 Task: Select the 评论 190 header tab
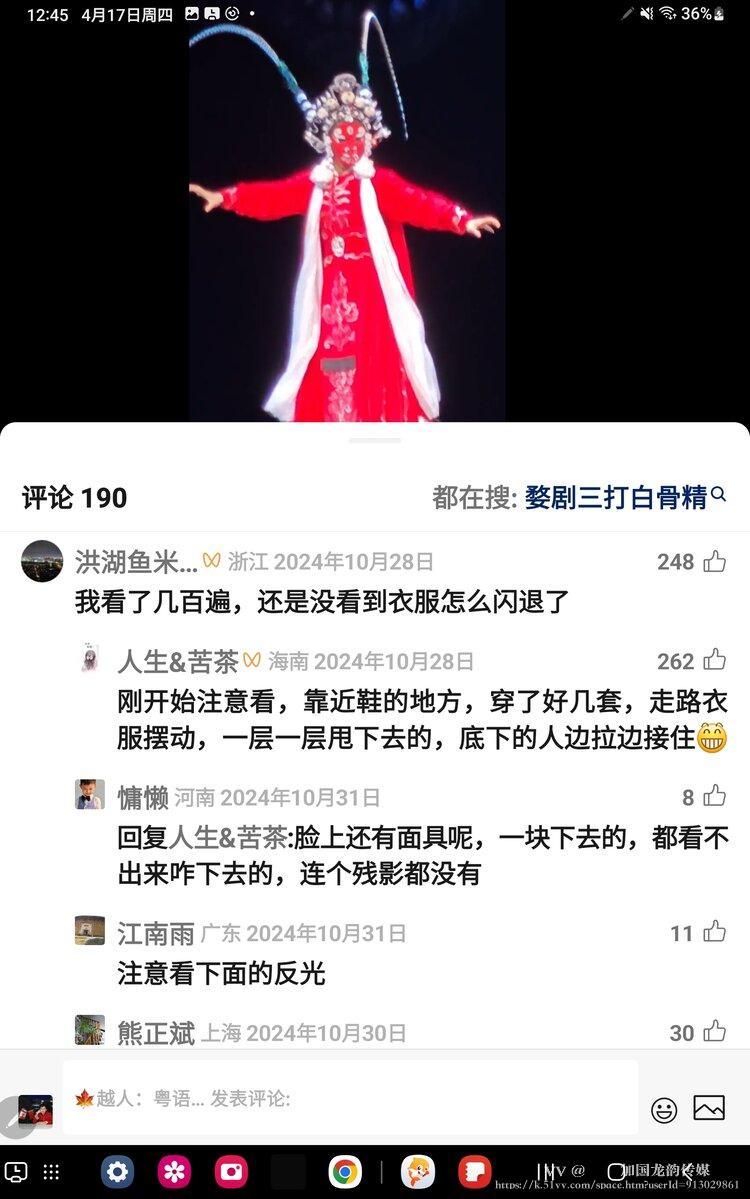click(72, 496)
